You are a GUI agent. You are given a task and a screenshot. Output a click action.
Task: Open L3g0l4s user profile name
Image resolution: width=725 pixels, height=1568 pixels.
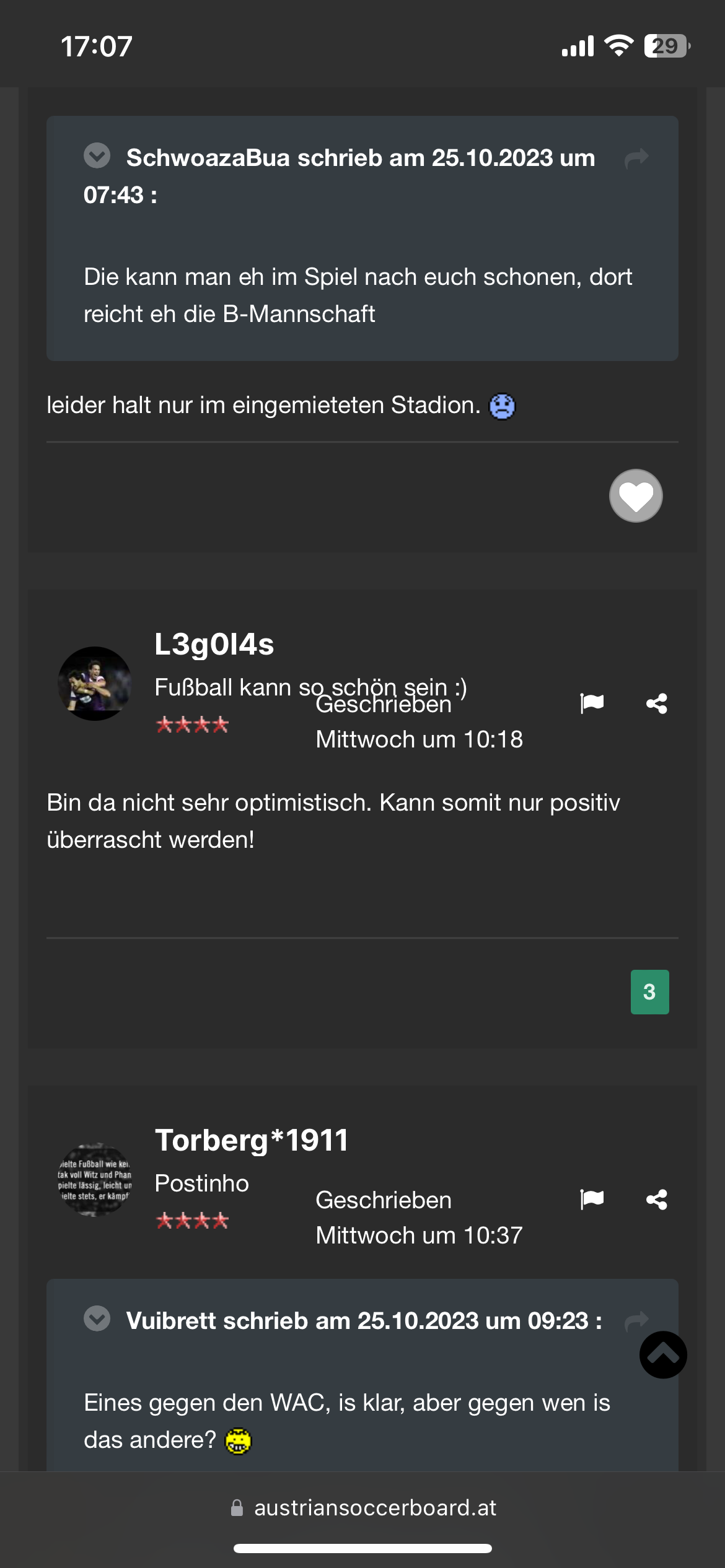[x=214, y=644]
